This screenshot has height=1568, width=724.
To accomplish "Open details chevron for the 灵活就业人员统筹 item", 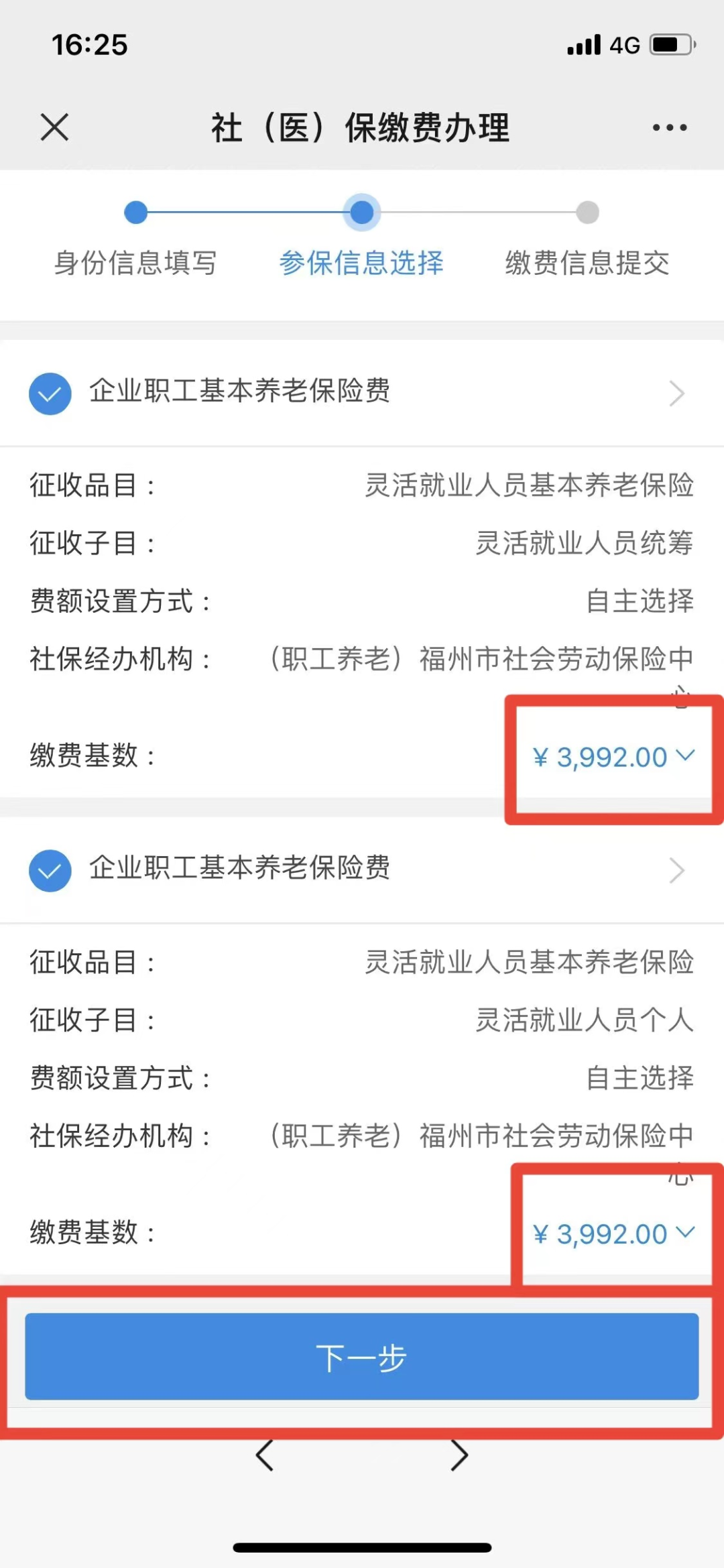I will pos(677,394).
